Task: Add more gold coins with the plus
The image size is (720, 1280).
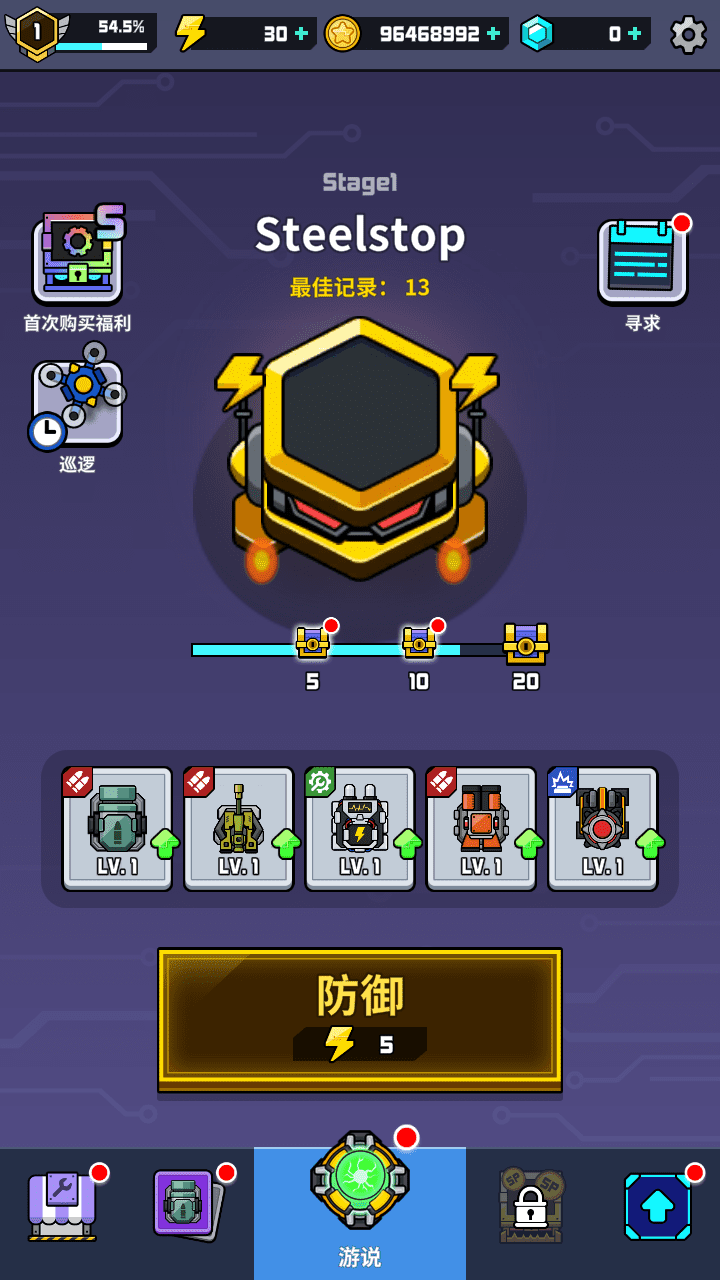Action: 493,34
